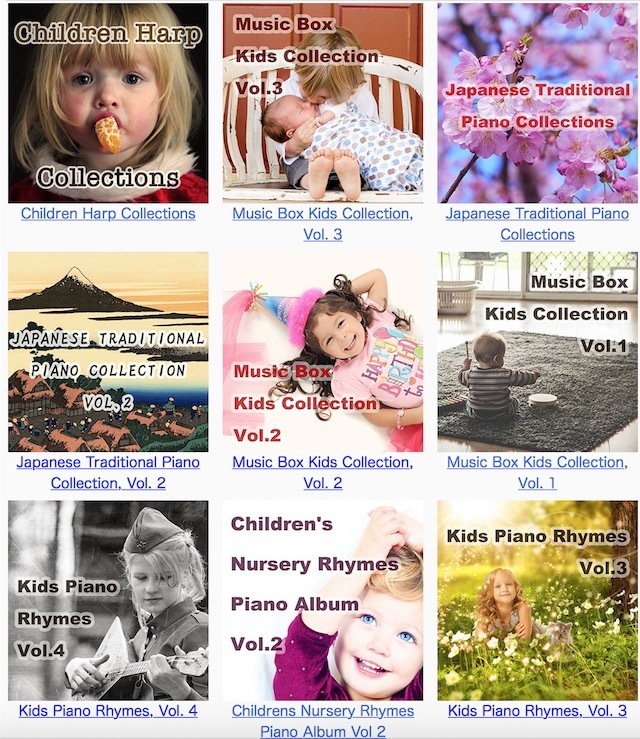Open the Children Harp Collections album cover

(108, 103)
